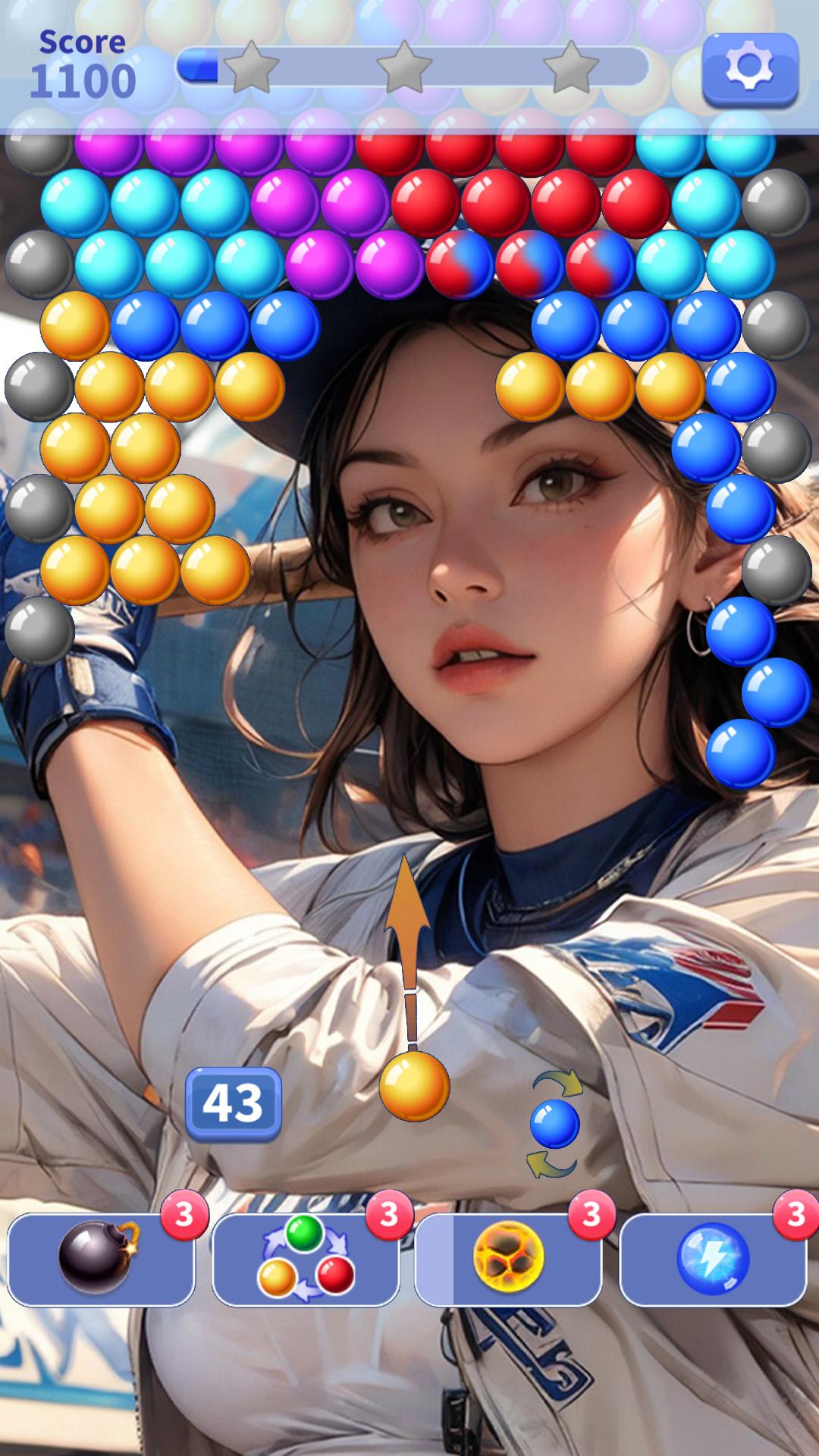Use the bomb power-up
This screenshot has height=1456, width=819.
click(x=102, y=1260)
